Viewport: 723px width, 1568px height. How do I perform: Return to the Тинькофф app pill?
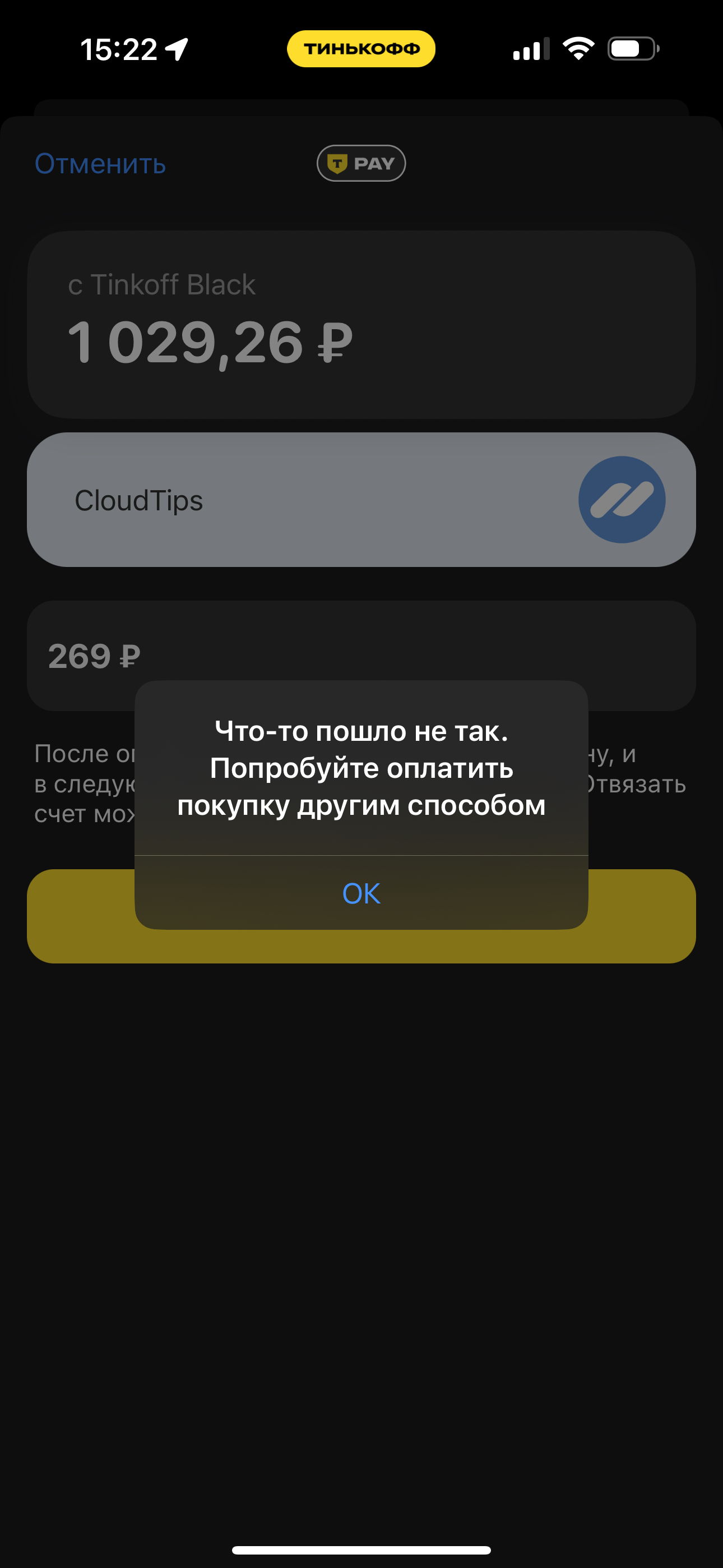[x=361, y=49]
